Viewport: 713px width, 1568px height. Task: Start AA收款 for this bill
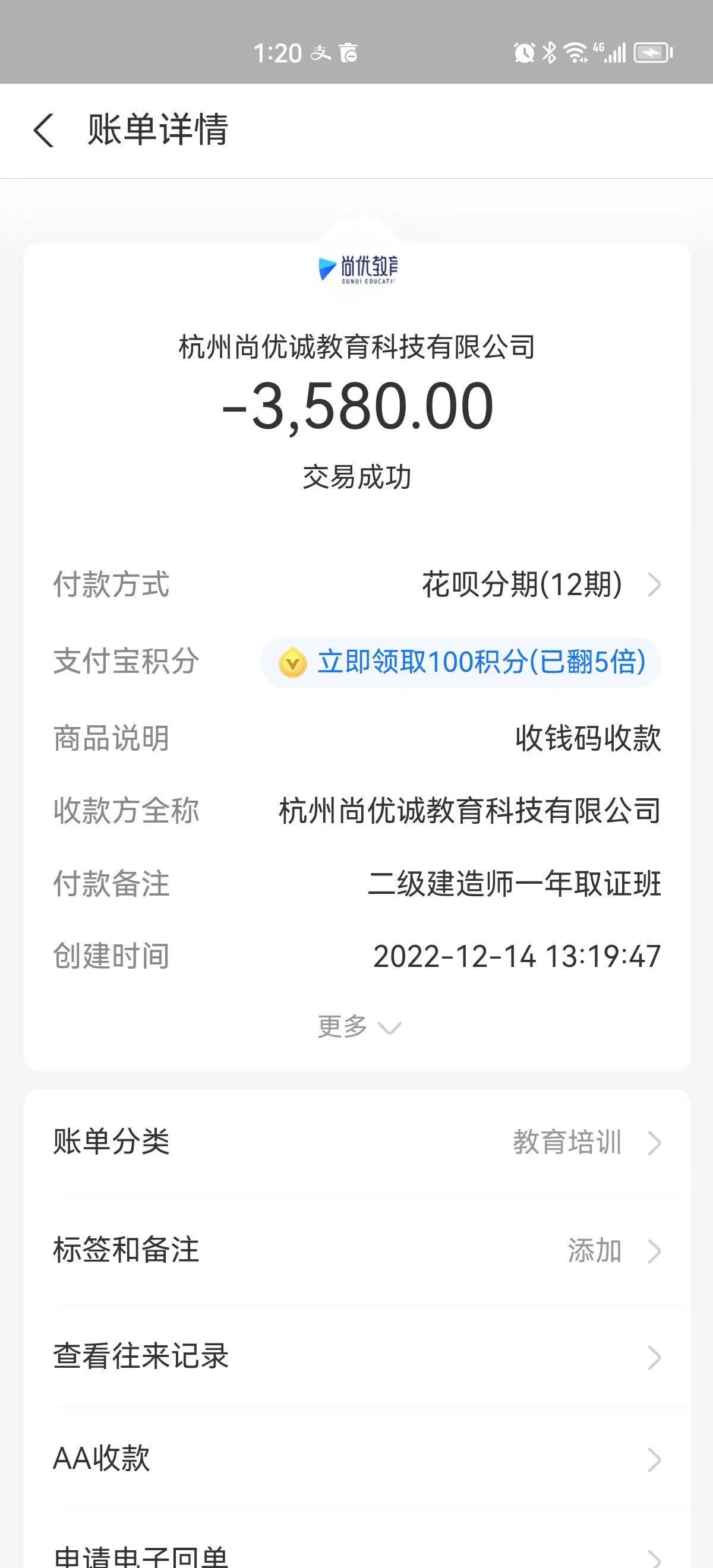coord(357,1459)
